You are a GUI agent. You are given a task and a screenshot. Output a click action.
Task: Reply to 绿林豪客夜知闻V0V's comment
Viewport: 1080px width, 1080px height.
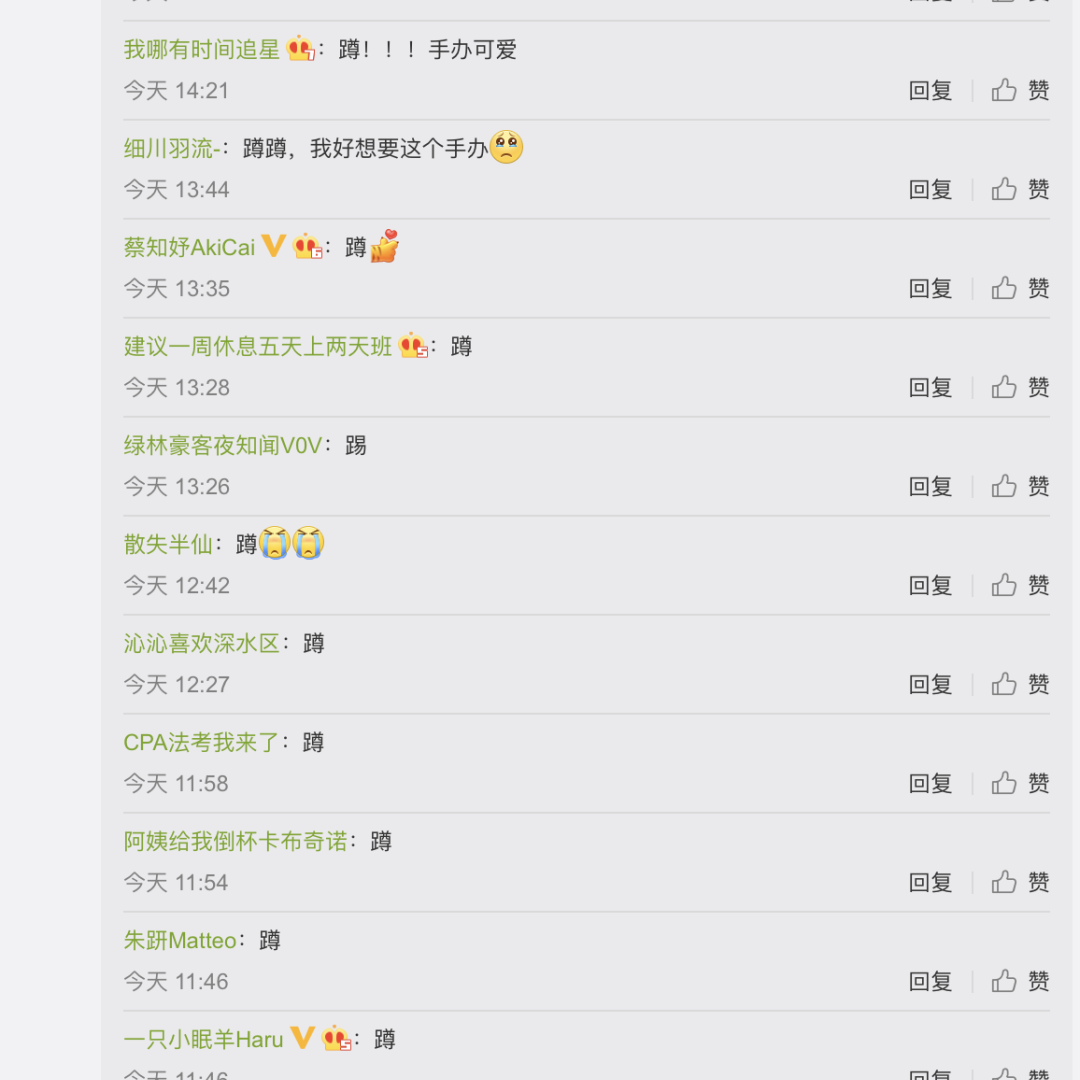pos(930,486)
